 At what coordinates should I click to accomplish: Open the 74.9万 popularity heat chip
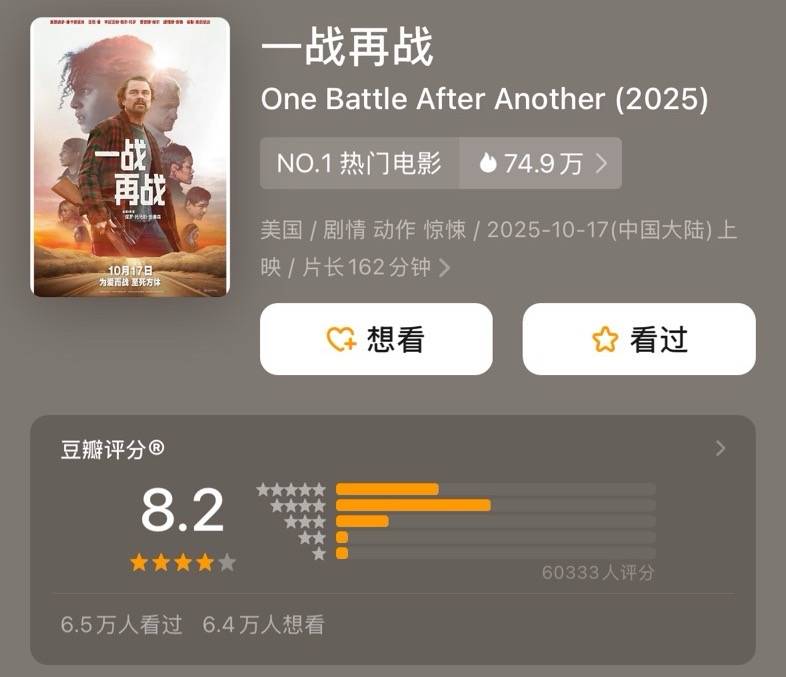(542, 163)
